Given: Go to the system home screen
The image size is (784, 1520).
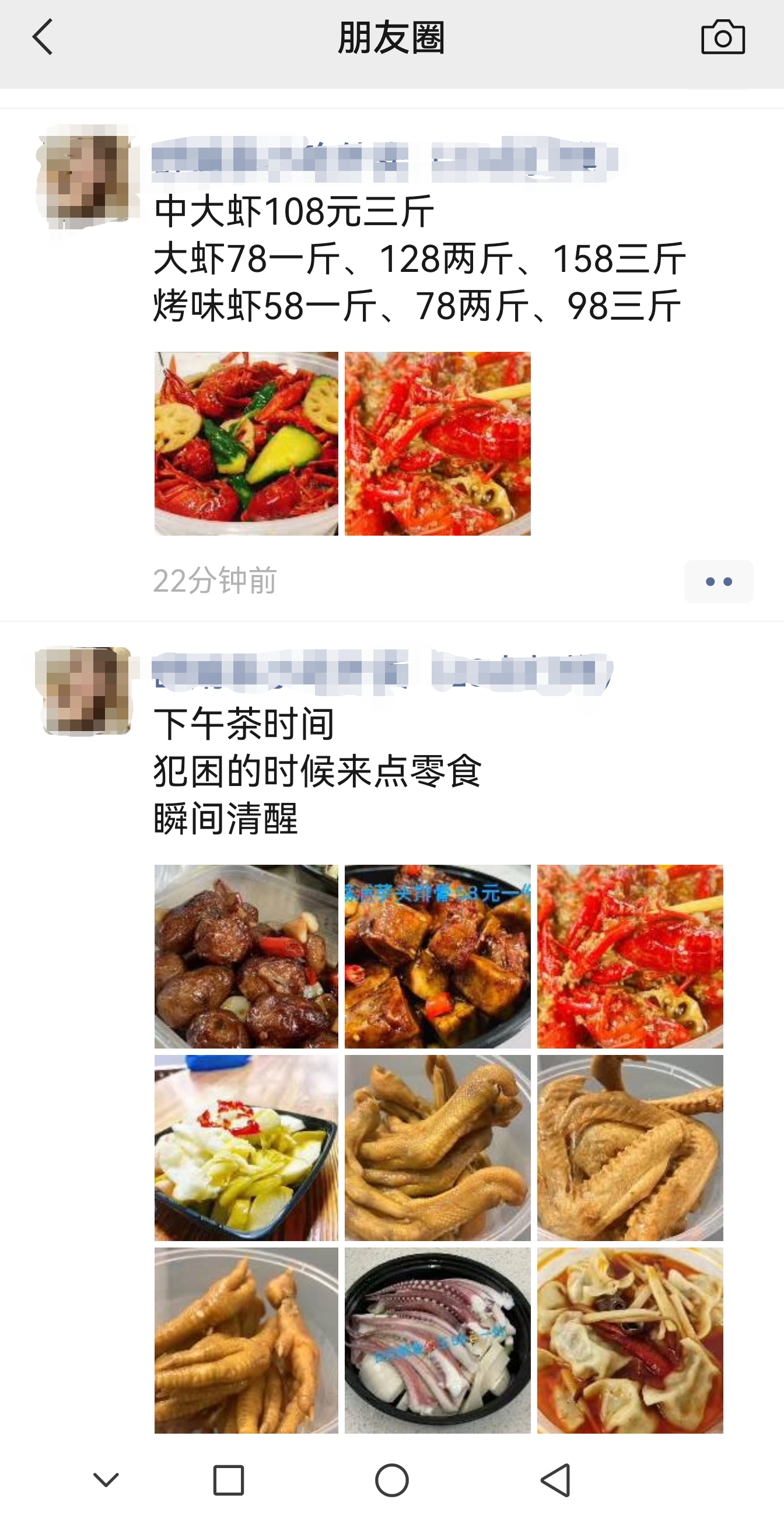Looking at the screenshot, I should (x=391, y=1480).
